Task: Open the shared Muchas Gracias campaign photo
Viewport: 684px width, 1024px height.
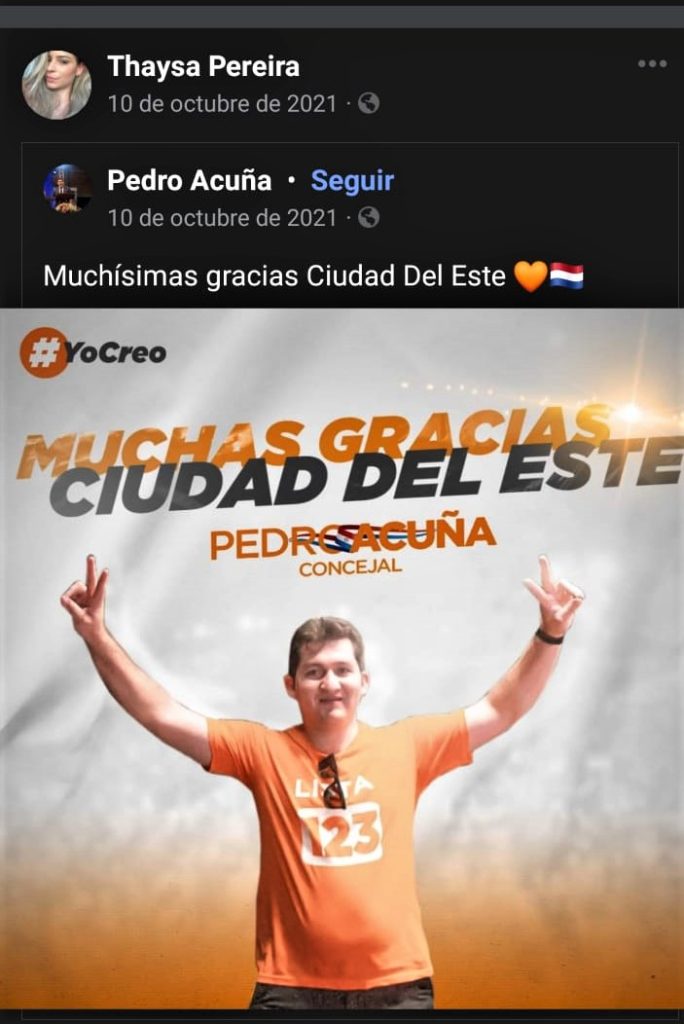Action: (x=342, y=660)
